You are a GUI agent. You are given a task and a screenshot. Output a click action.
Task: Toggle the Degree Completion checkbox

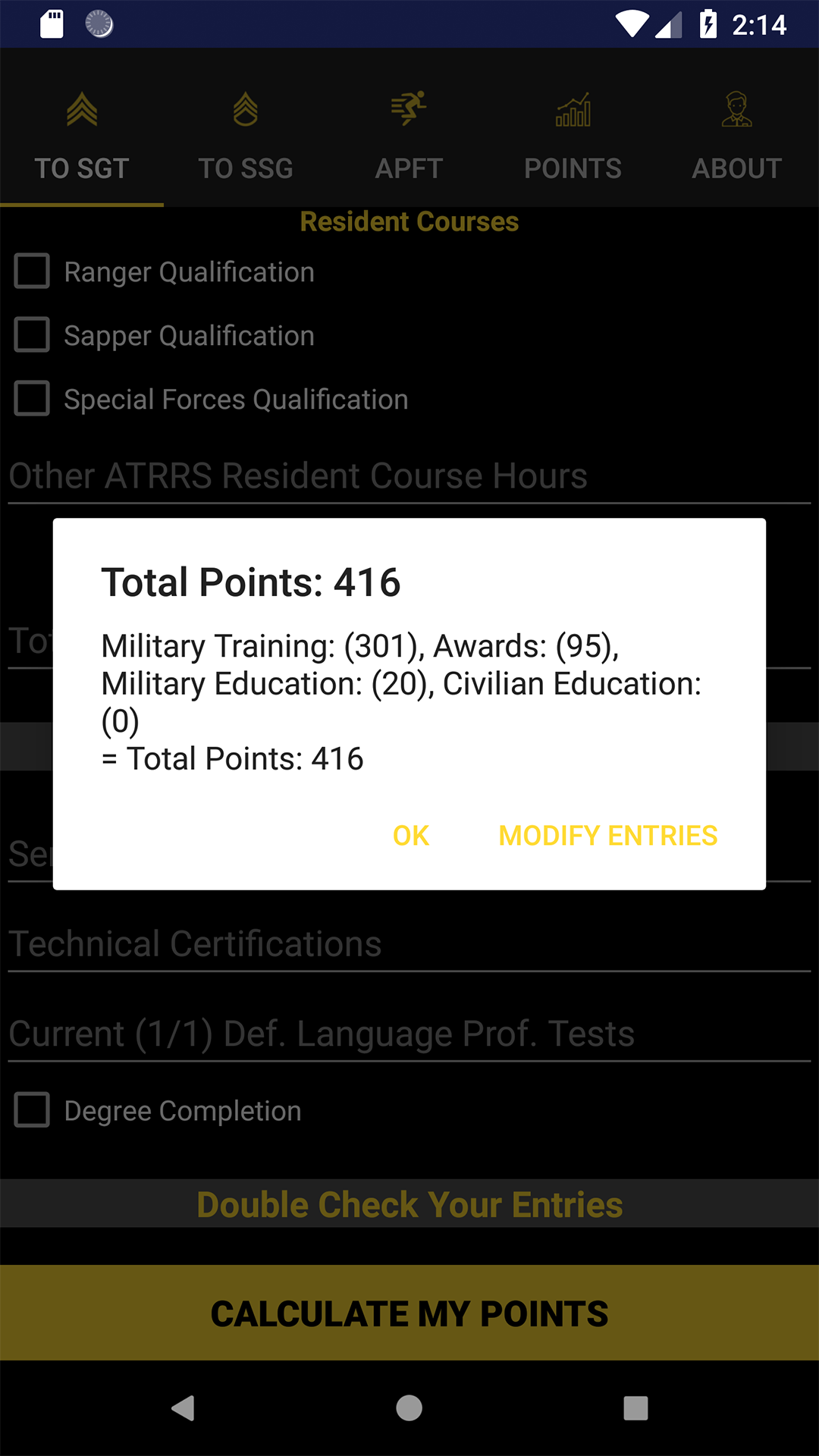[31, 1110]
